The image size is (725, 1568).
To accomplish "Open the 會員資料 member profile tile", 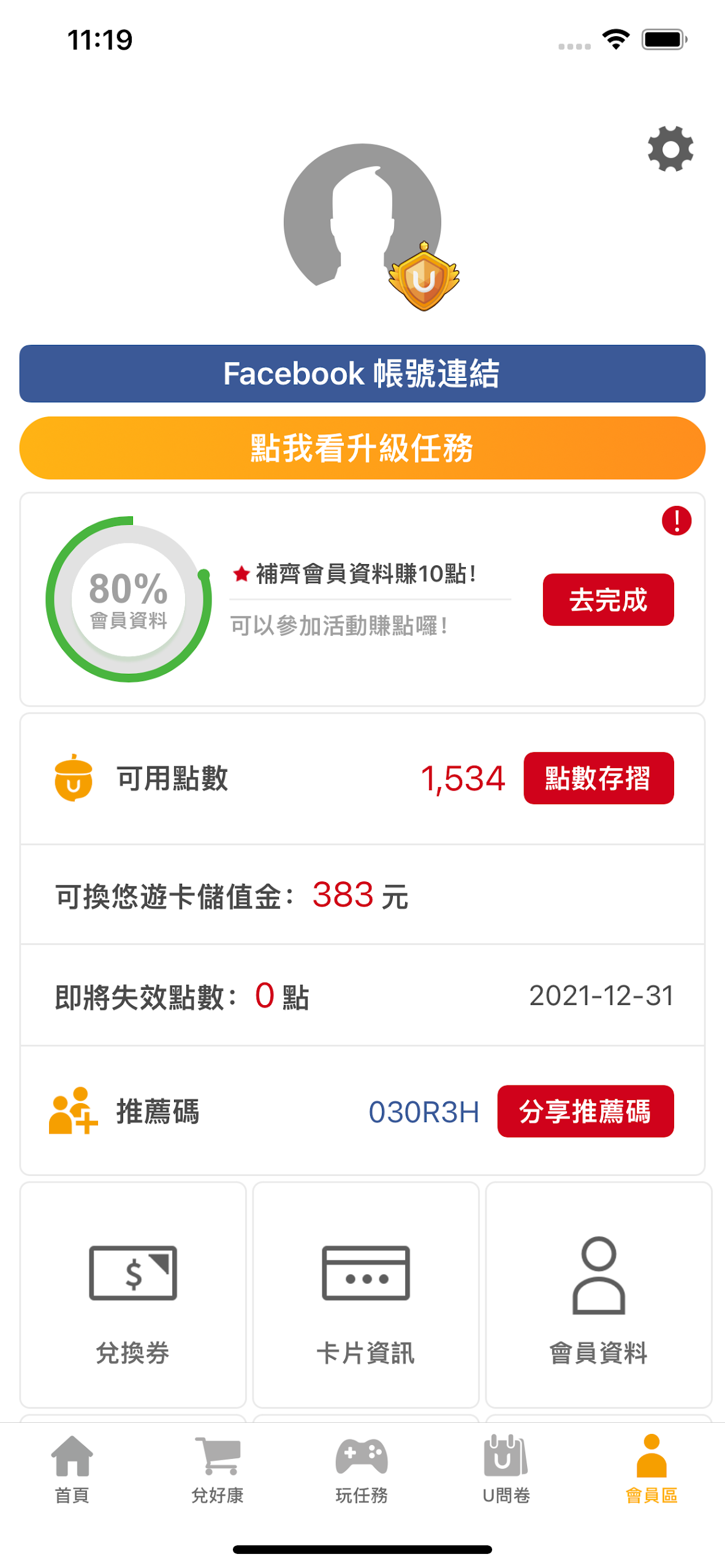I will tap(598, 1294).
